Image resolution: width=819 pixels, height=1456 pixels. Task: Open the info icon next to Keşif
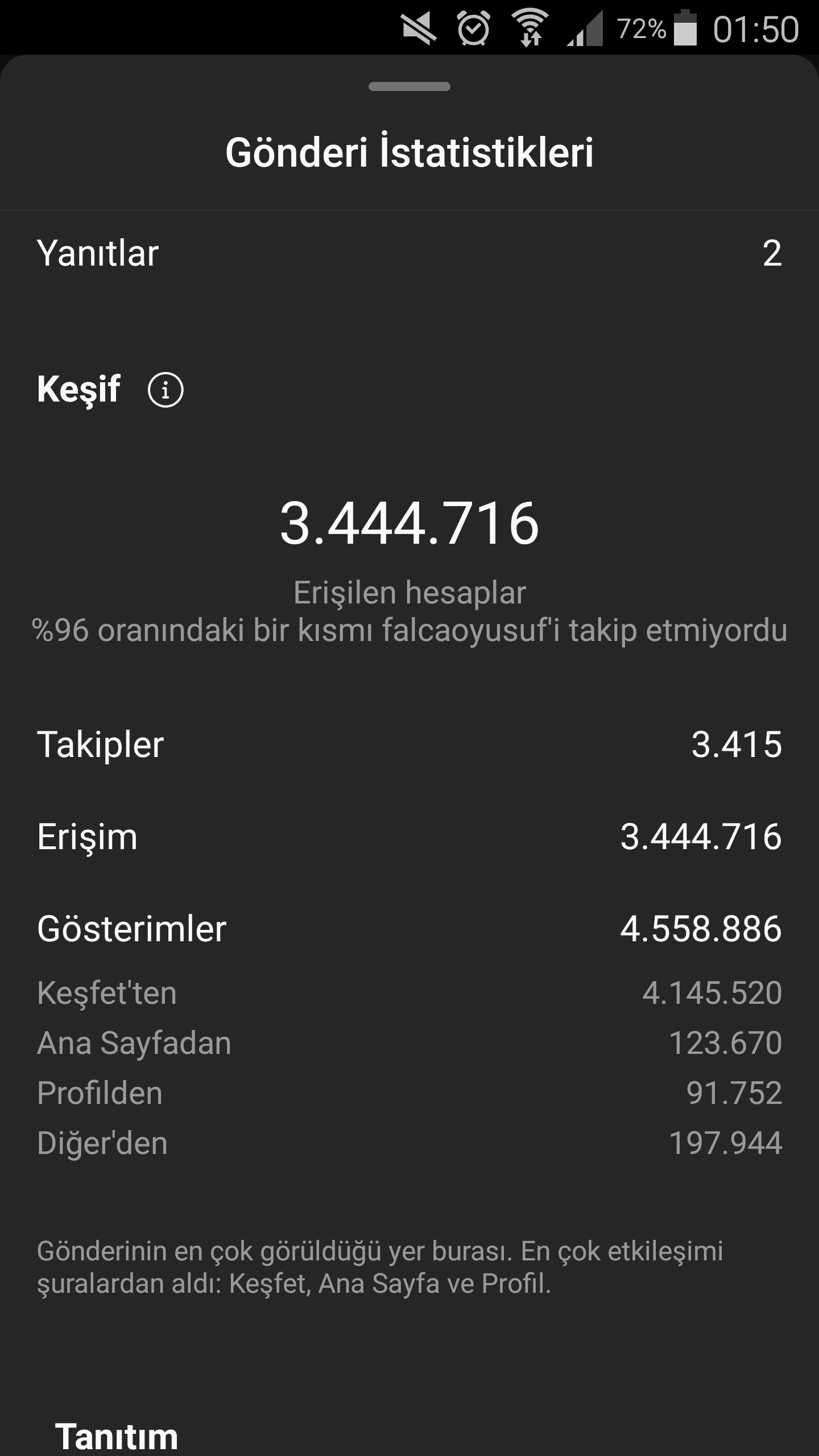pos(166,390)
